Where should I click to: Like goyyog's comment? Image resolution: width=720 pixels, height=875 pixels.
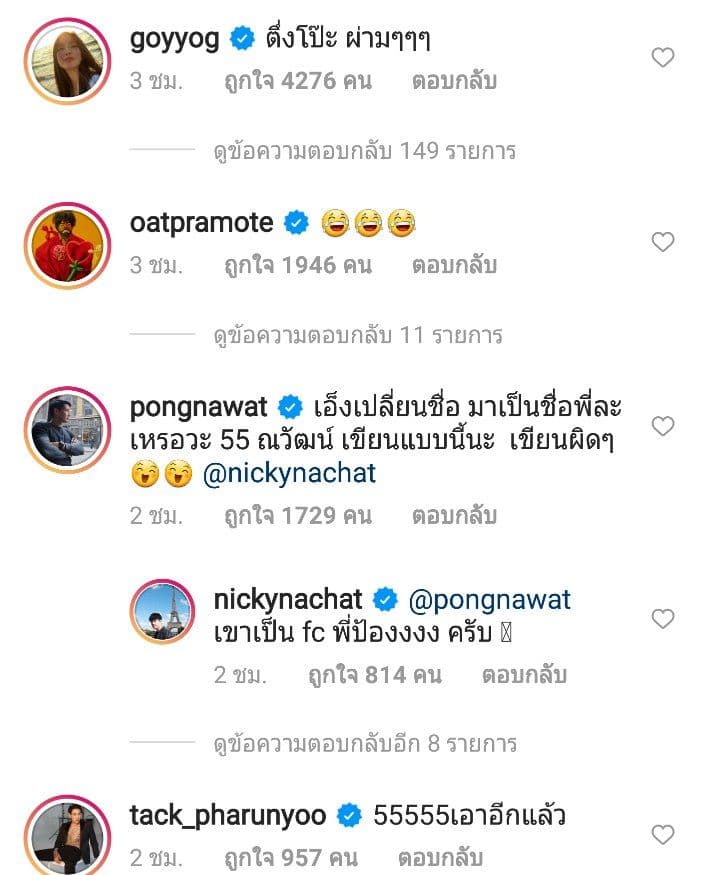tap(663, 58)
